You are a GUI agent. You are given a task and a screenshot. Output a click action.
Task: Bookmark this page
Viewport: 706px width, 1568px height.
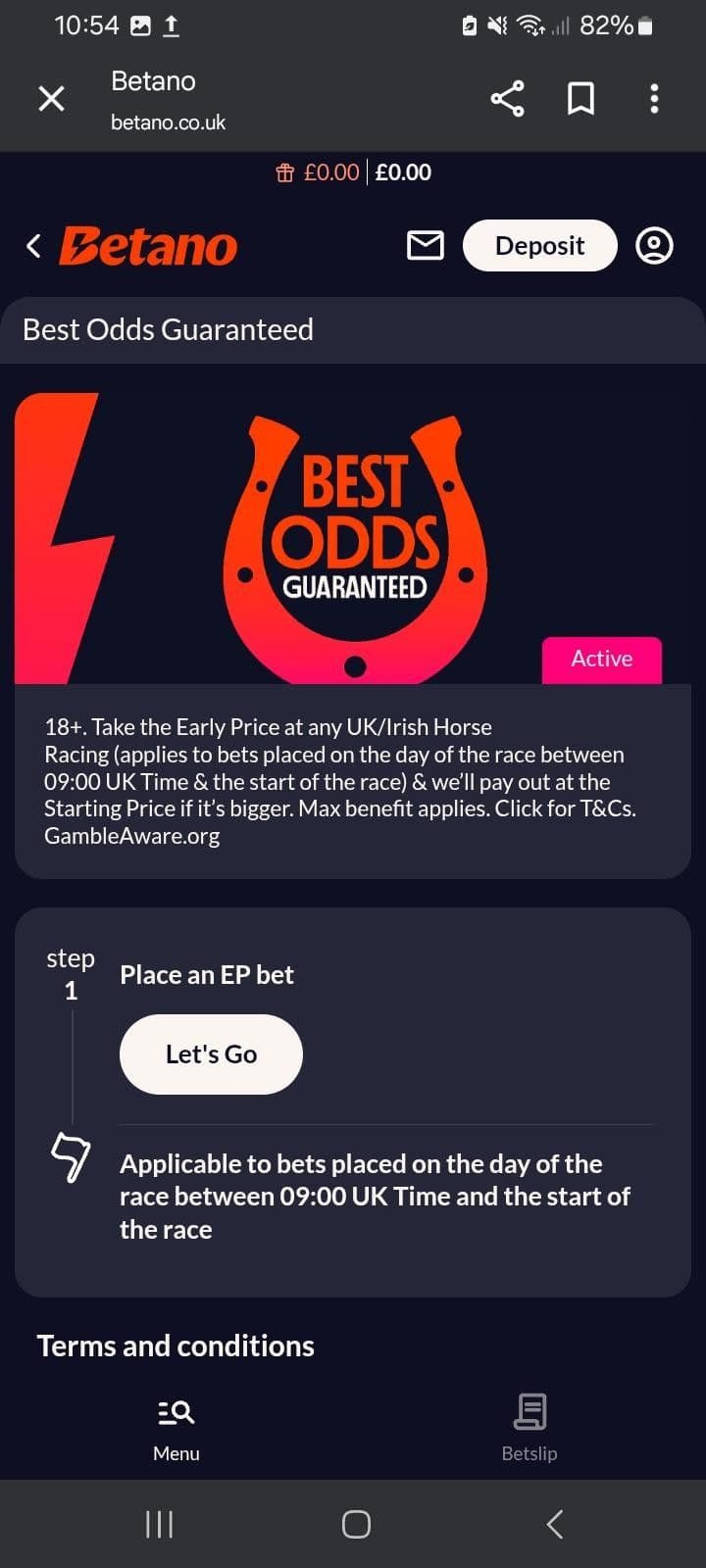tap(580, 98)
